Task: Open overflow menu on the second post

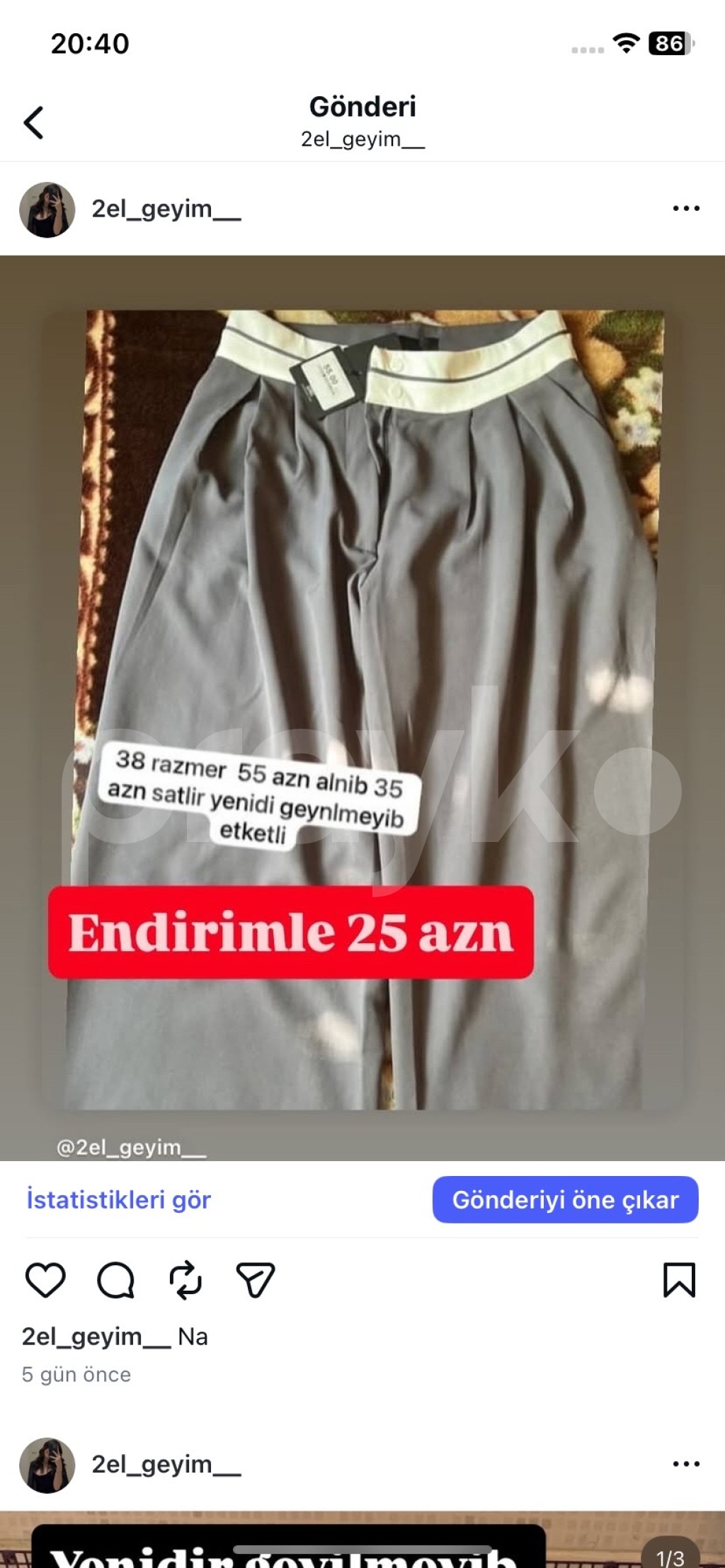Action: tap(685, 1464)
